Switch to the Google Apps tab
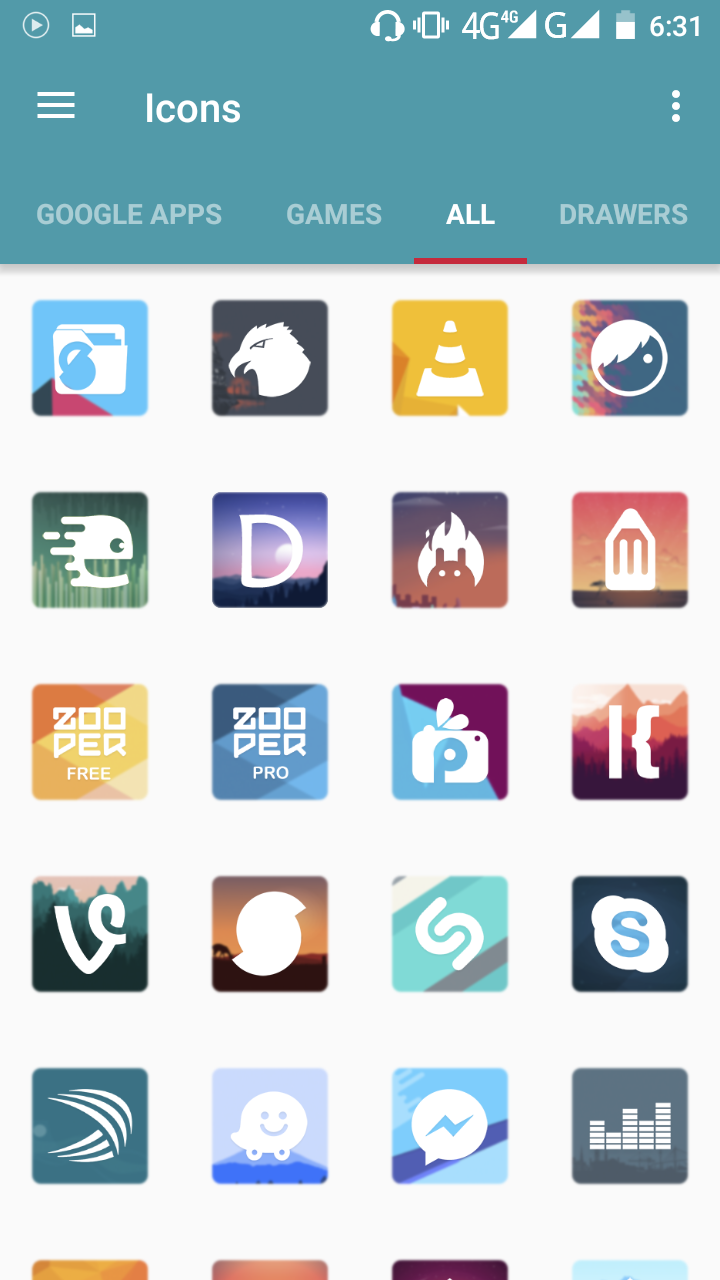This screenshot has width=720, height=1280. 129,214
